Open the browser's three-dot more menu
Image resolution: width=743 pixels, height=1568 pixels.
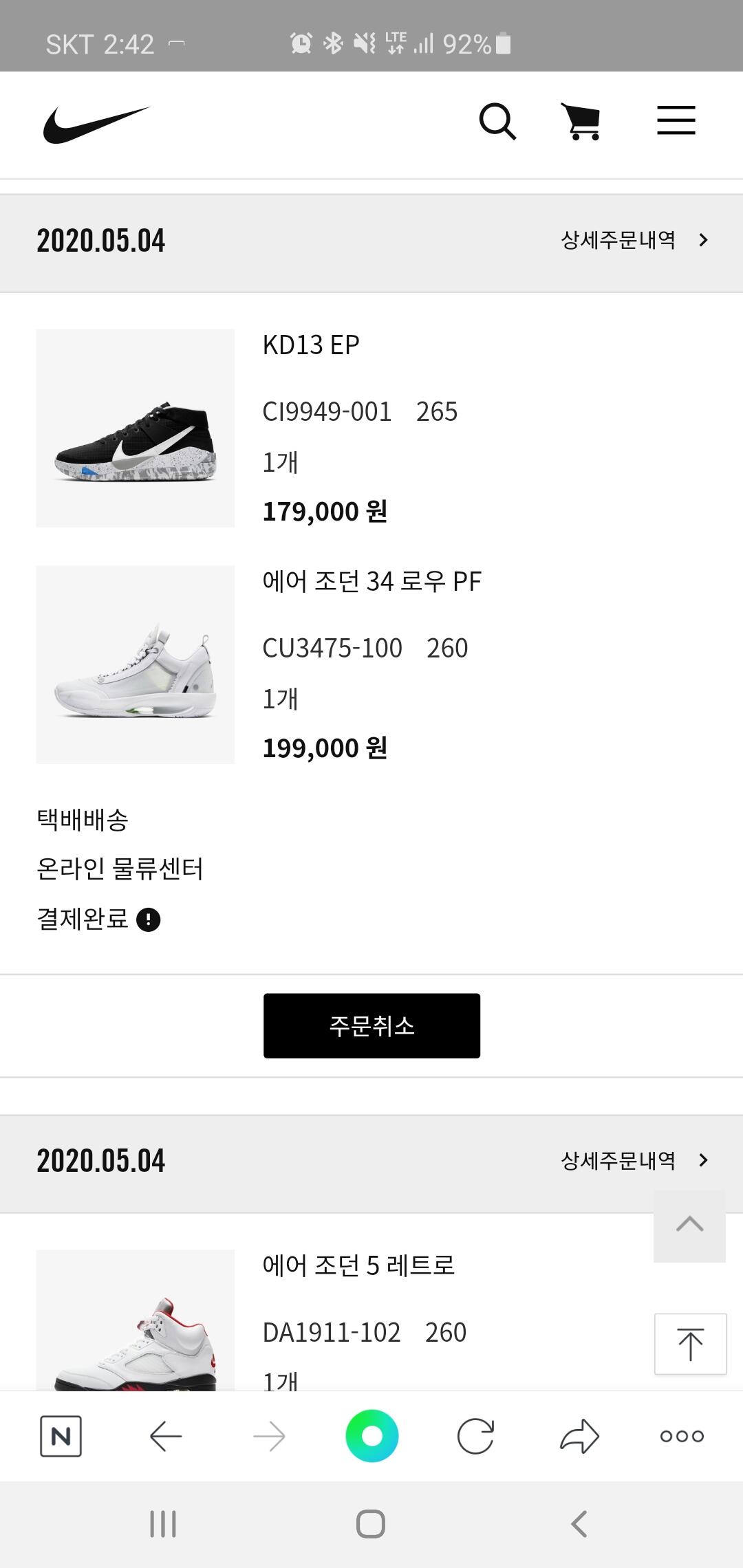[682, 1436]
